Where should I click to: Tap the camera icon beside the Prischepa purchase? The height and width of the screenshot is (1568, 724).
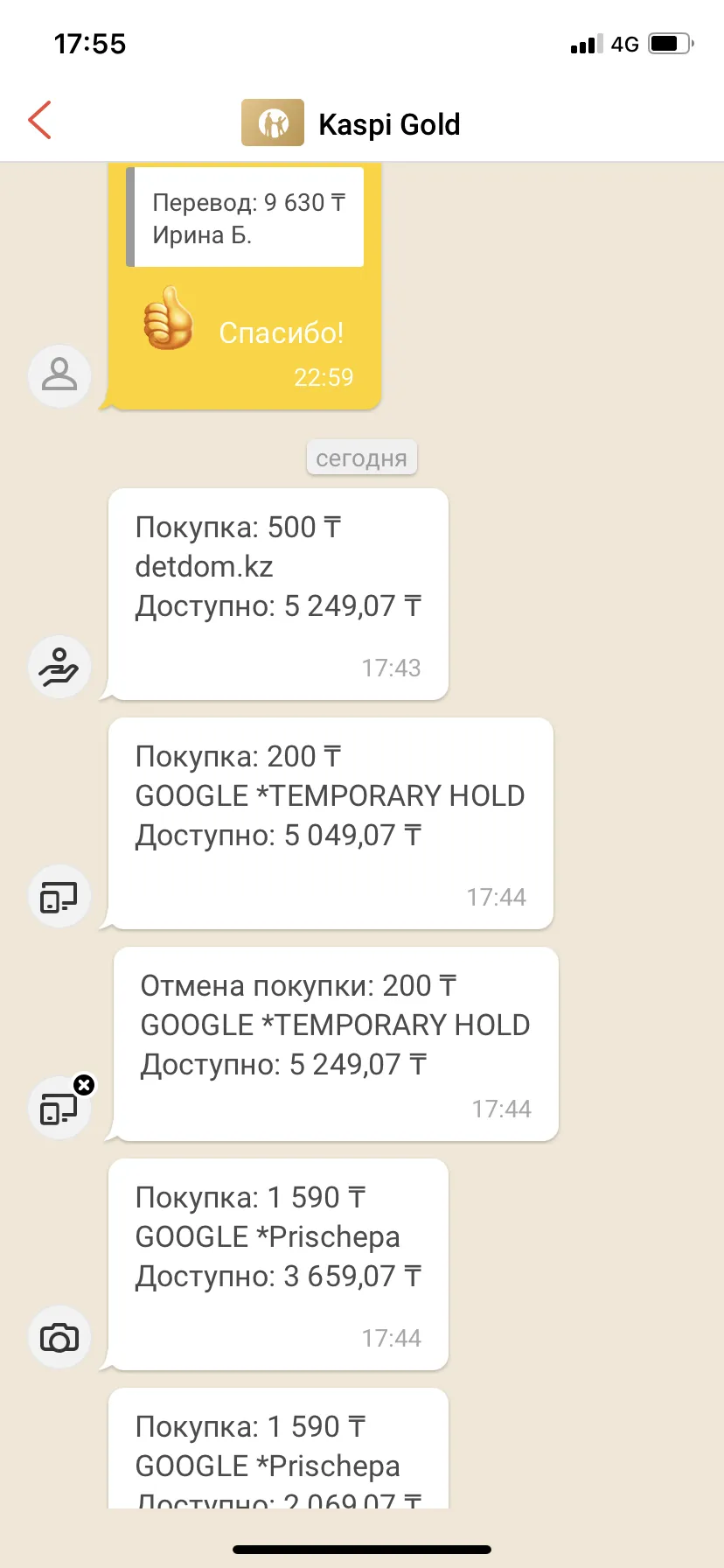[x=59, y=1337]
